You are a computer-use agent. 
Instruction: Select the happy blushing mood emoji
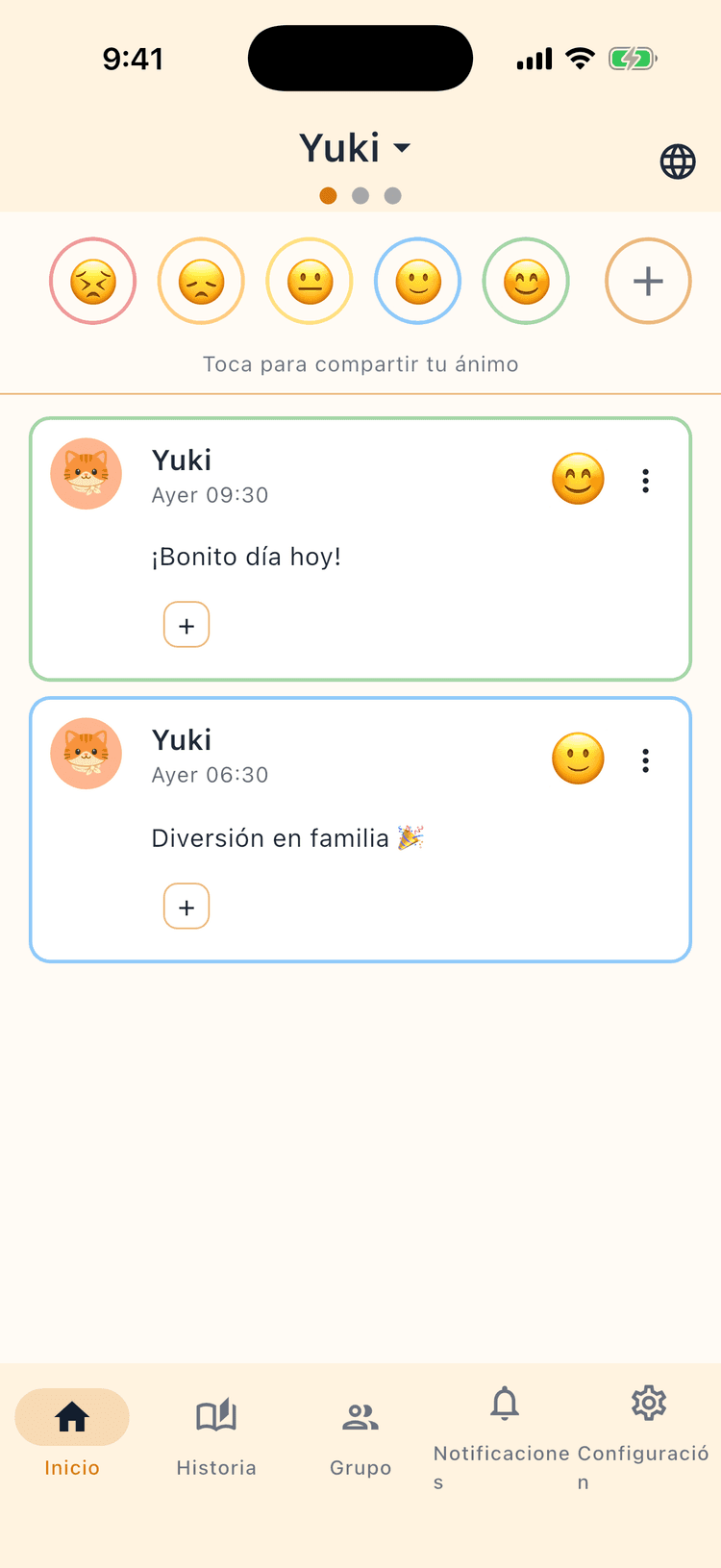click(x=526, y=281)
